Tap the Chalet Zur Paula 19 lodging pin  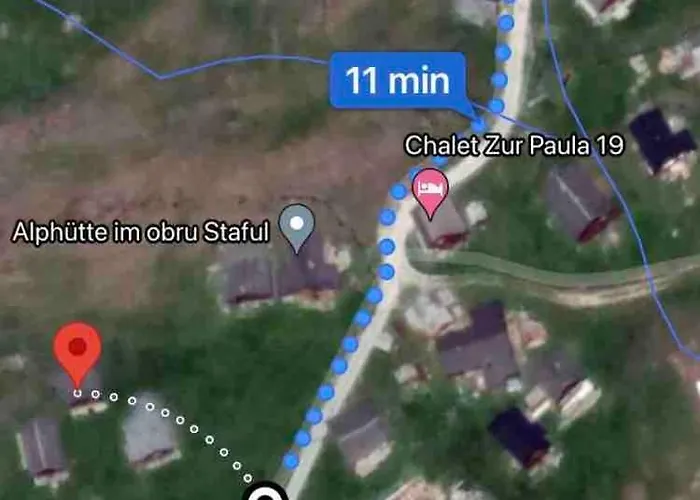pos(431,191)
